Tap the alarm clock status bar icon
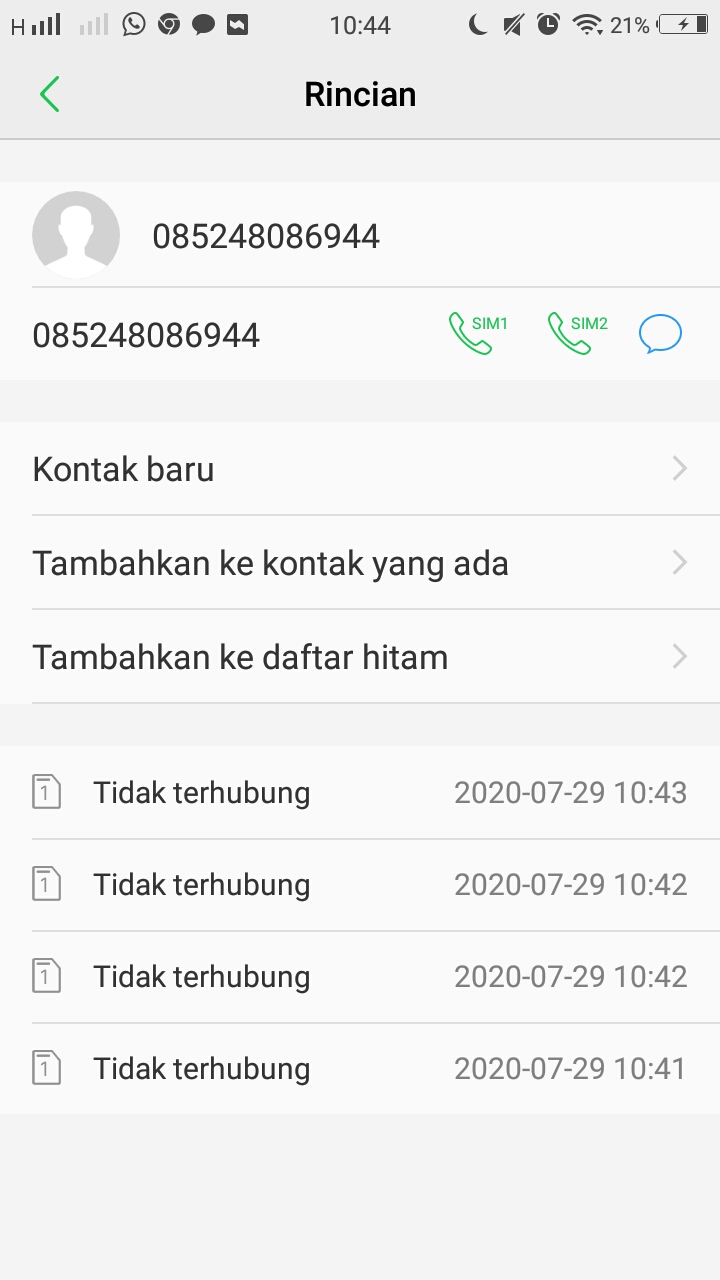Screen dimensions: 720x1280 pyautogui.click(x=549, y=24)
